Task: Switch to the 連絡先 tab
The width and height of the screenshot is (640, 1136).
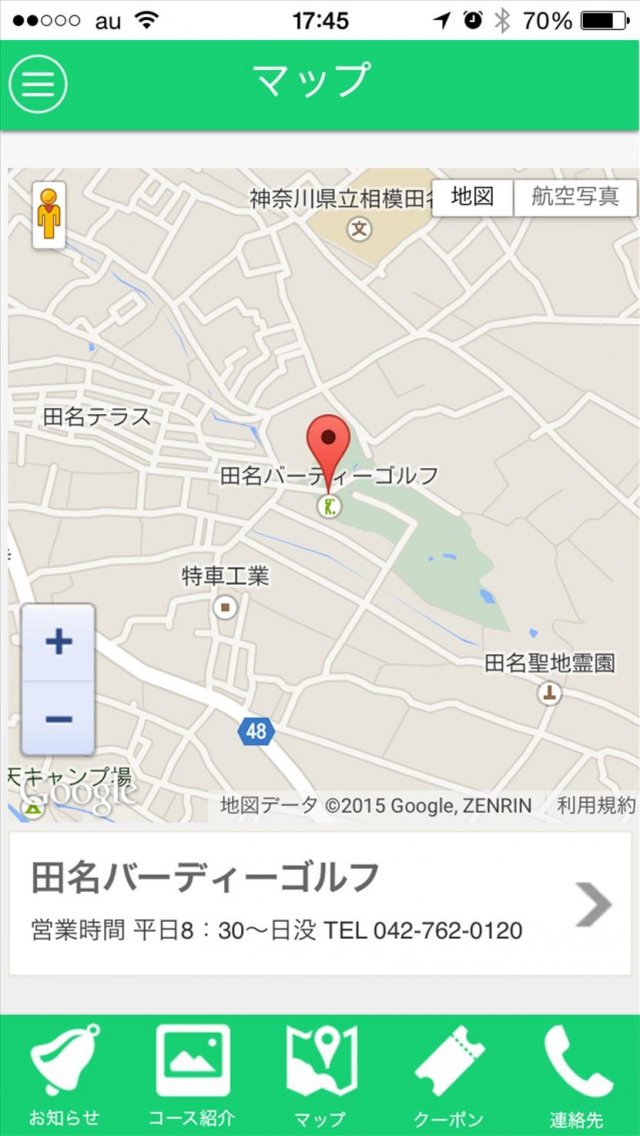Action: pos(576,1075)
